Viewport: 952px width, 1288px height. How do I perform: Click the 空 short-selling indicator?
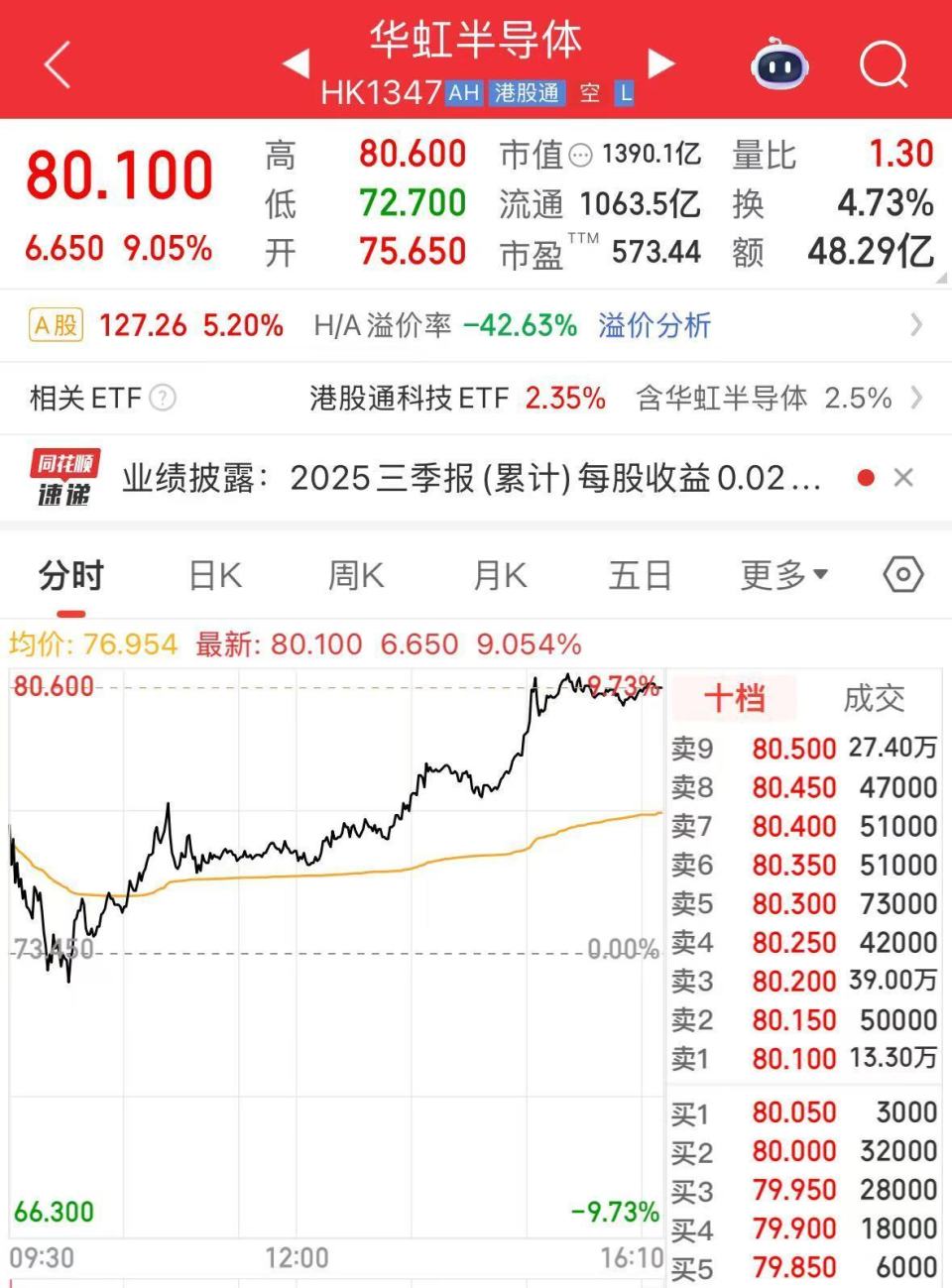tap(591, 92)
